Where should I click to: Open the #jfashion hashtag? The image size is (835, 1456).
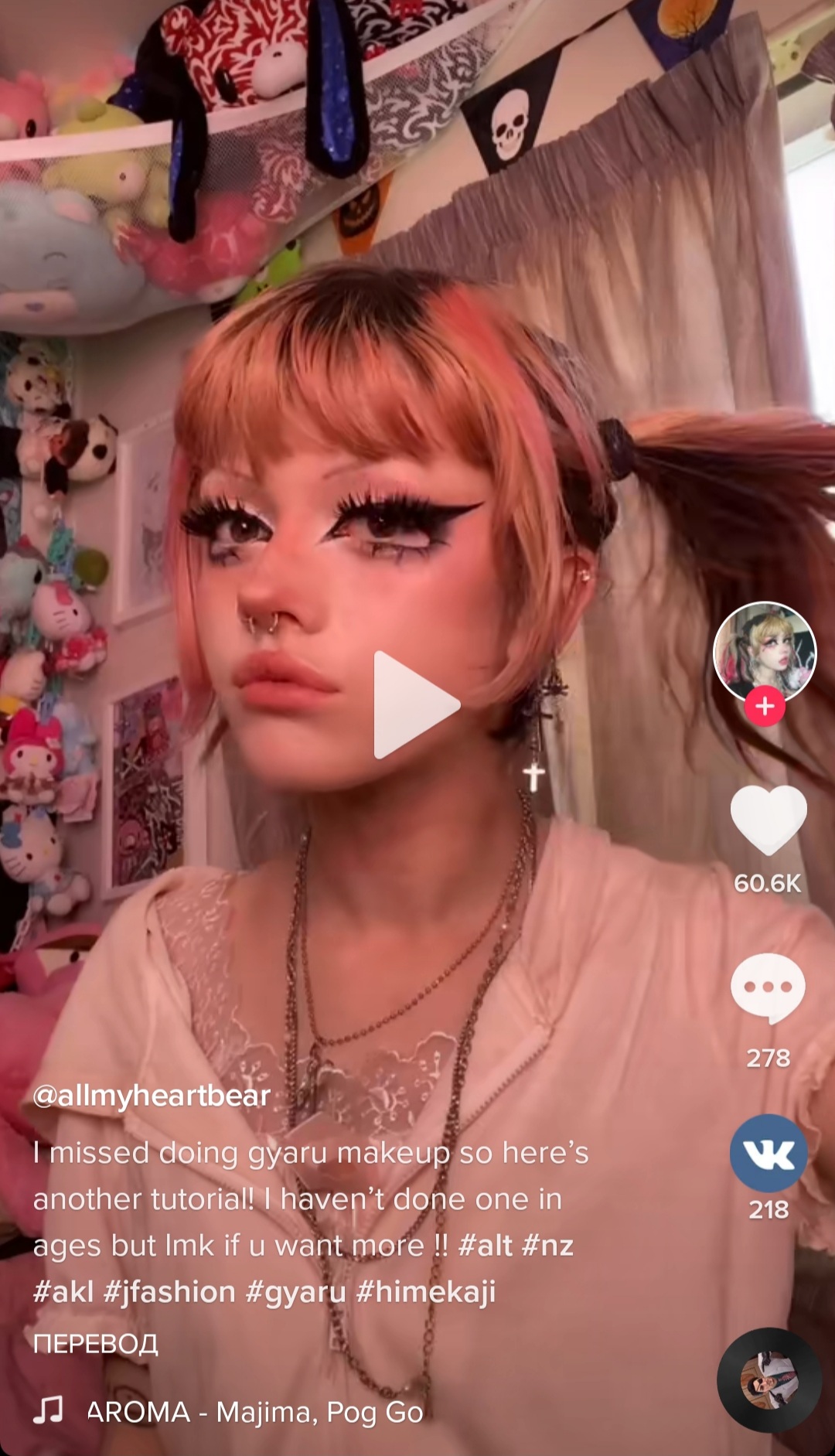coord(169,1292)
